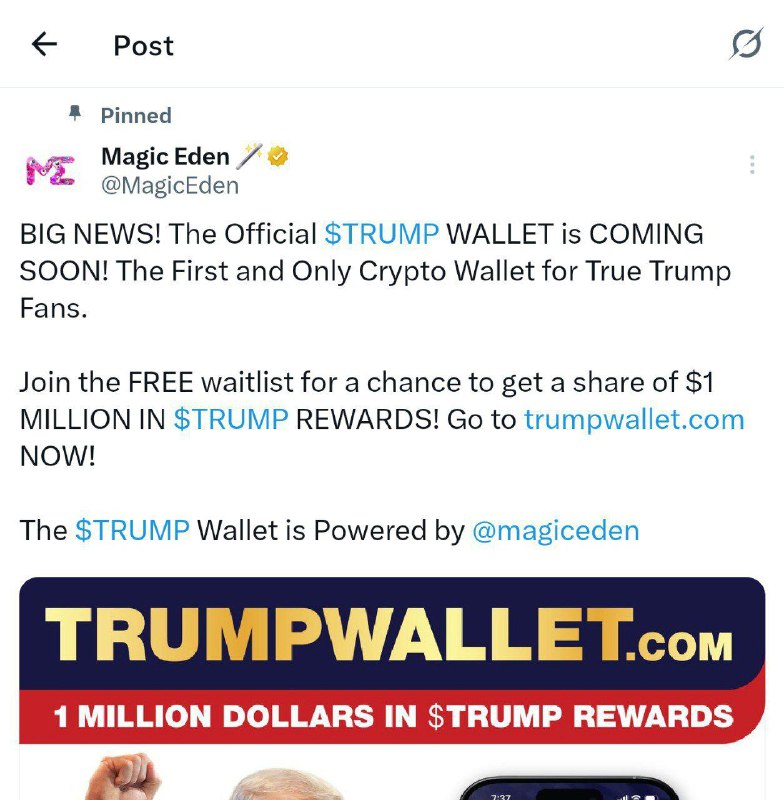The image size is (784, 800).
Task: Open the Magic Eden account name
Action: 166,156
